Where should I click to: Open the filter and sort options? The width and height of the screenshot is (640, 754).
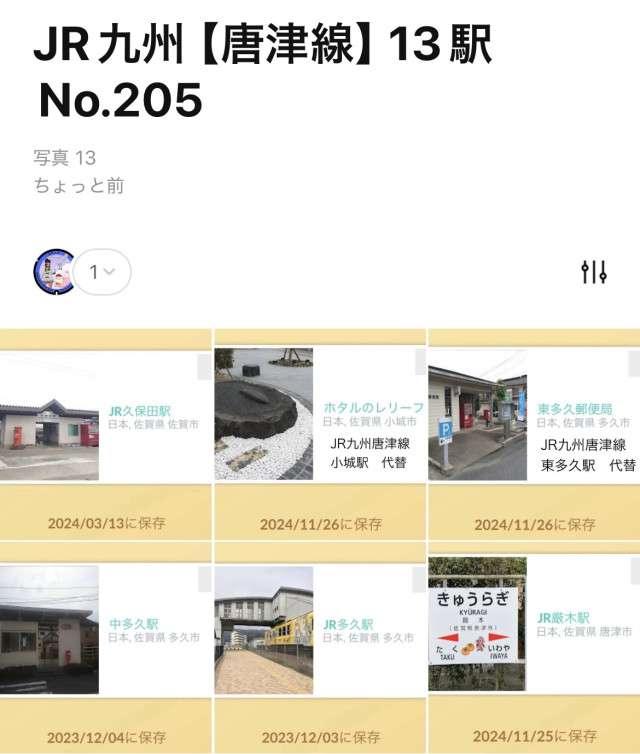pyautogui.click(x=594, y=271)
